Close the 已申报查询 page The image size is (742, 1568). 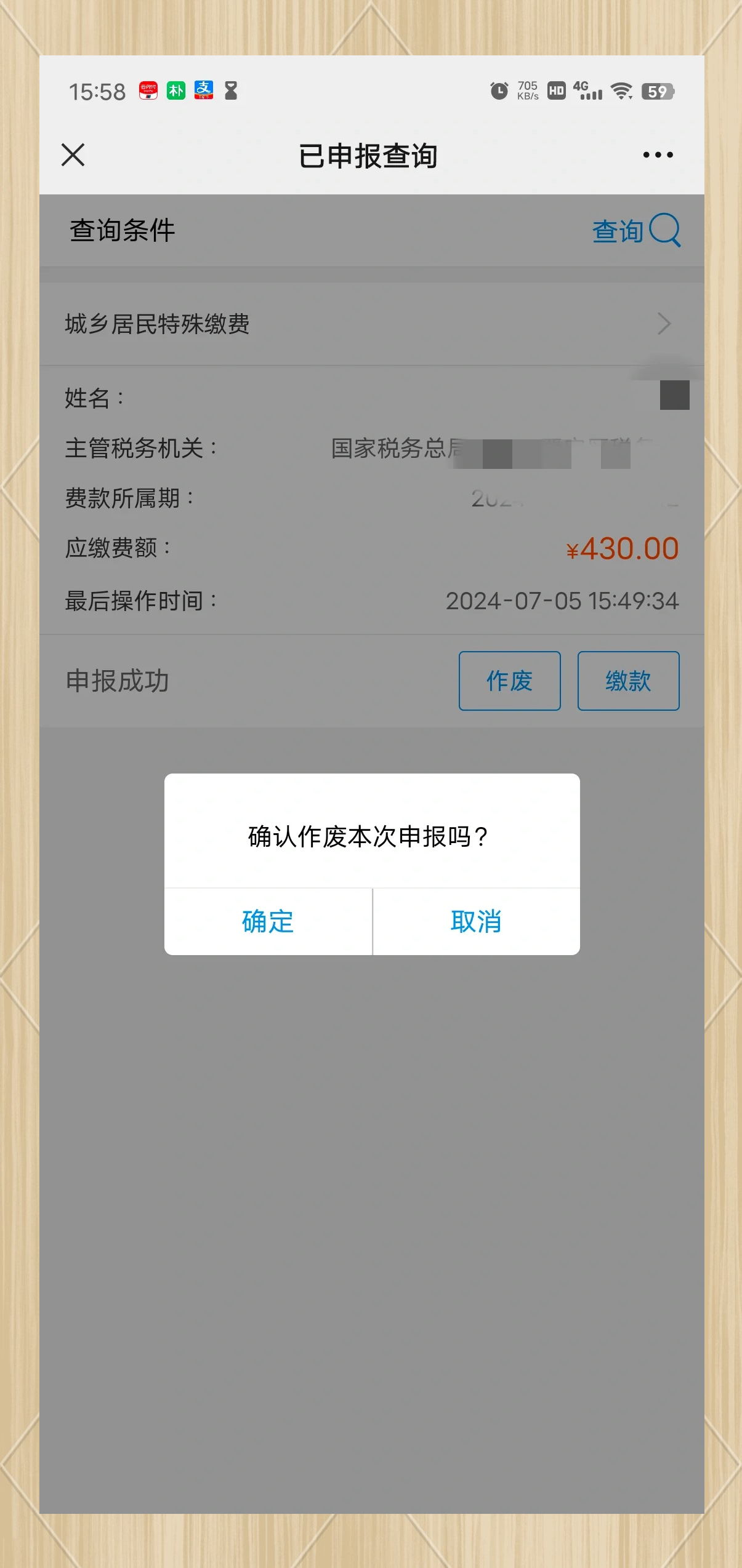[73, 155]
